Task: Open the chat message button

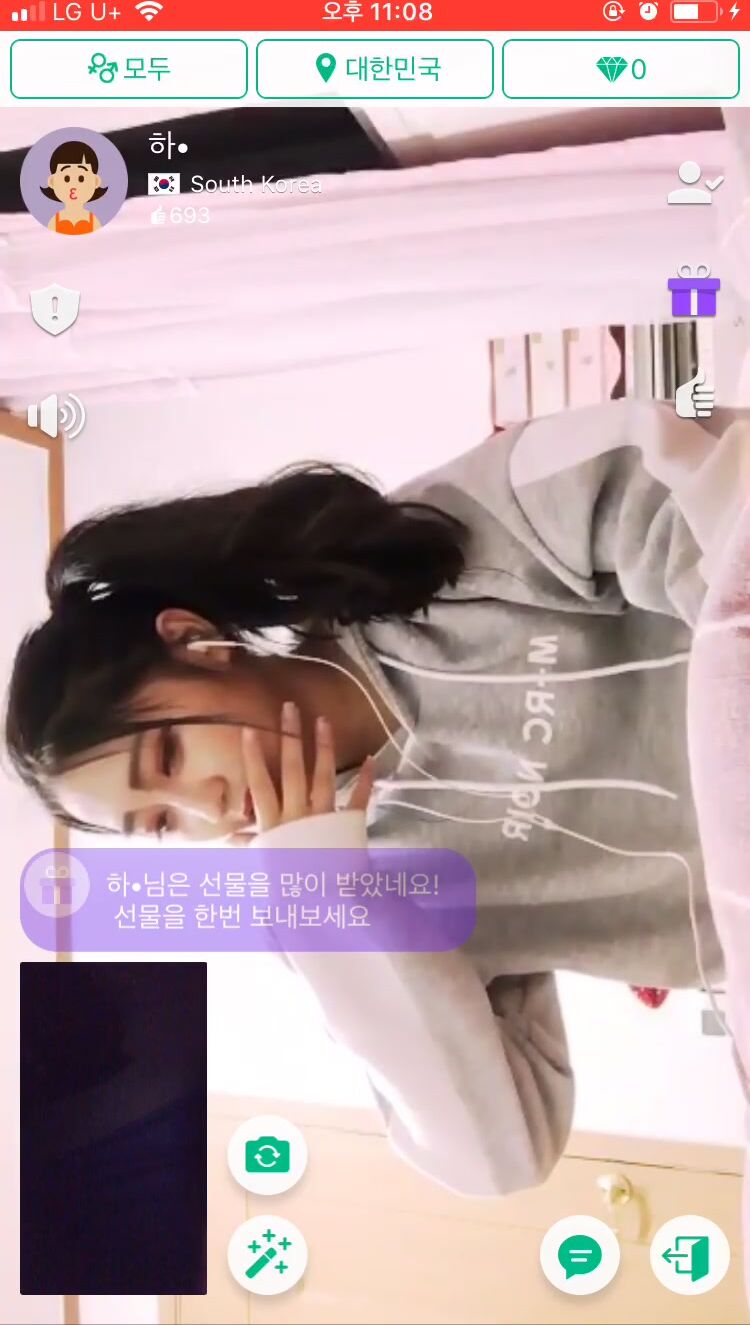Action: tap(580, 1255)
